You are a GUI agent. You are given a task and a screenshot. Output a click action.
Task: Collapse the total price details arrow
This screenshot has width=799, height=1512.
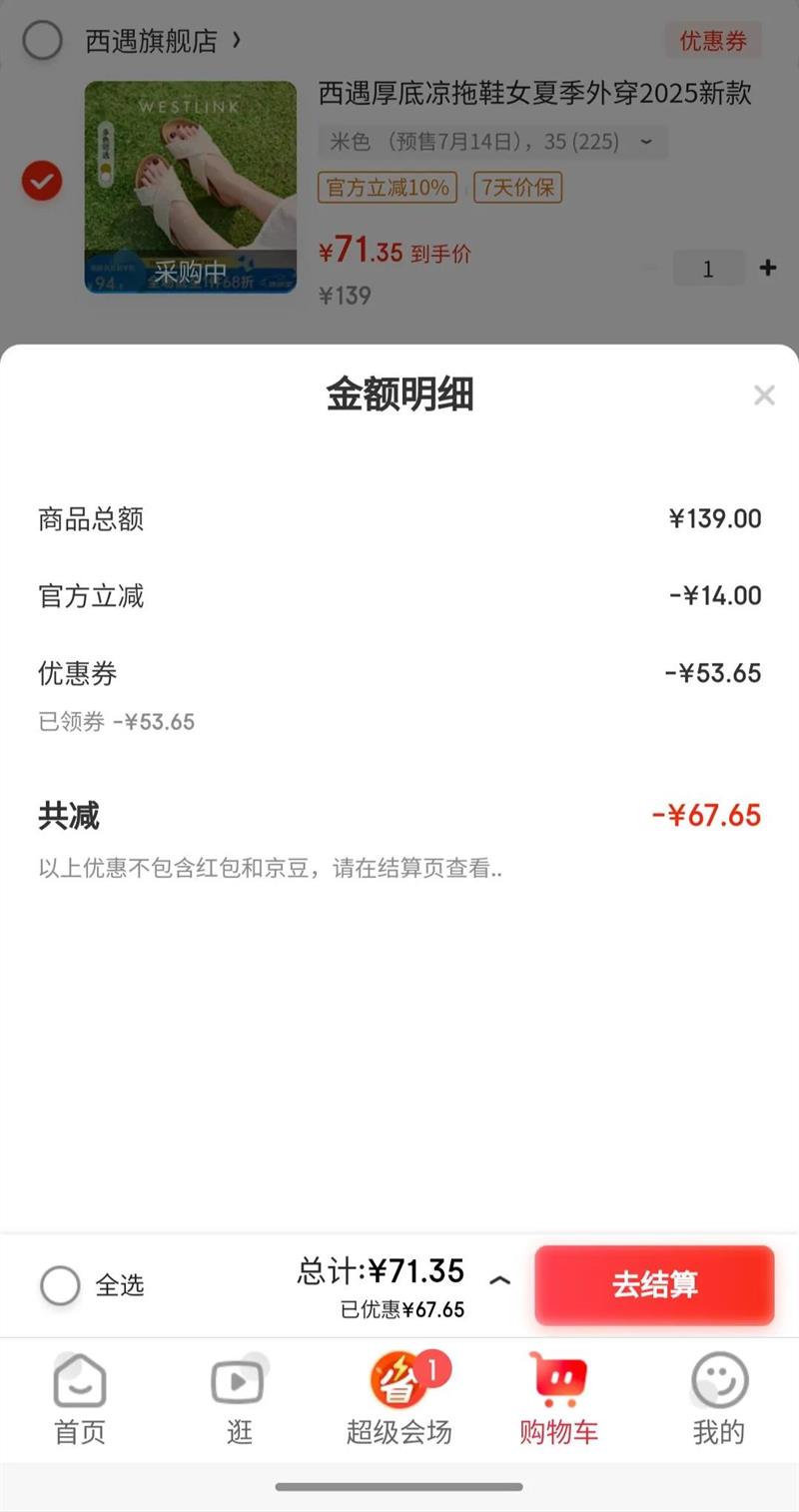coord(499,1280)
